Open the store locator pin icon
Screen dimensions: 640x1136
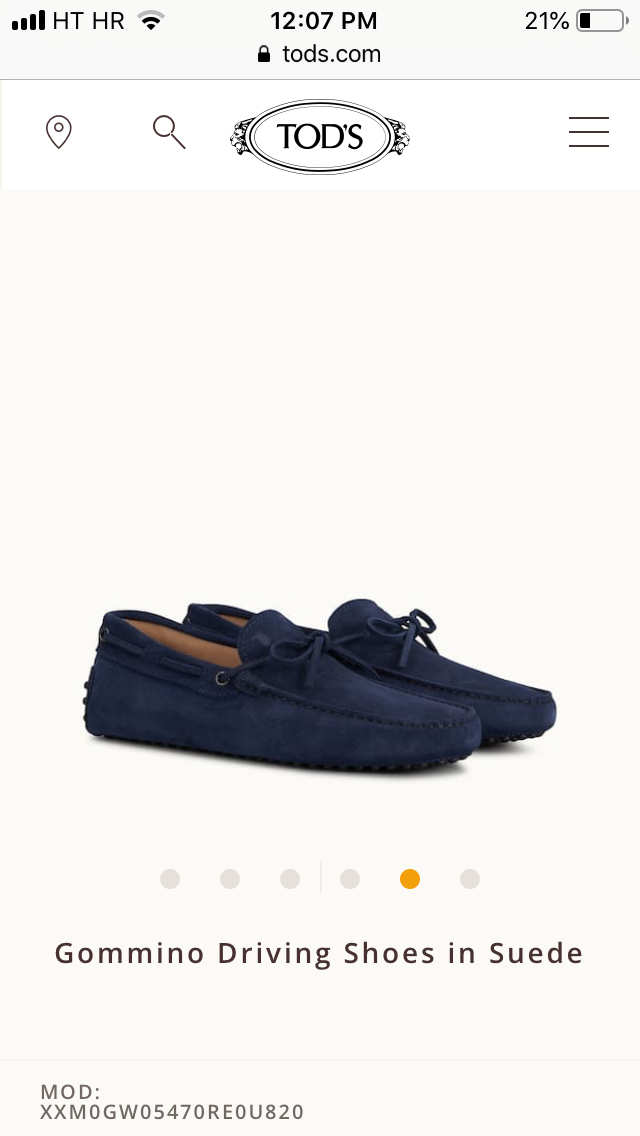pos(59,132)
